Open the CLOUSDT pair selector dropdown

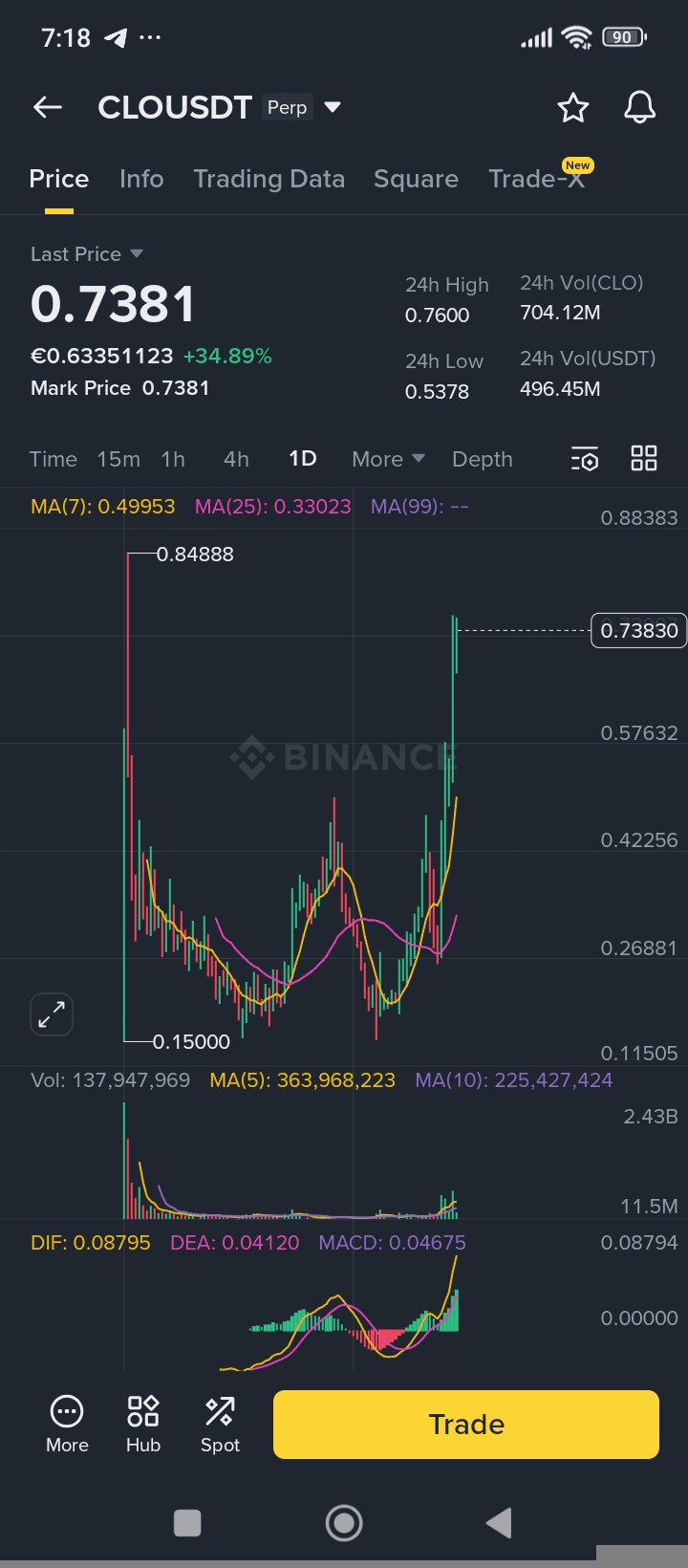pos(332,107)
